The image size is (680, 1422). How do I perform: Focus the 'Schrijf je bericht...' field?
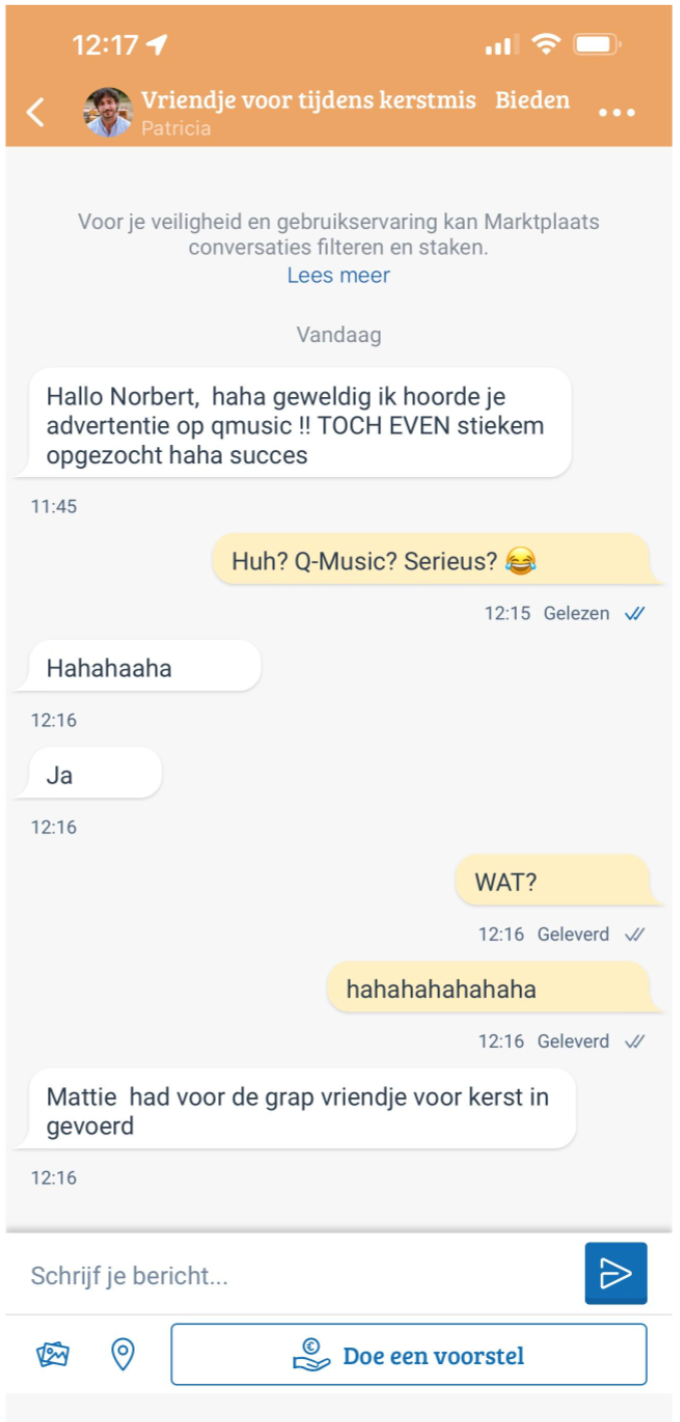coord(295,1275)
